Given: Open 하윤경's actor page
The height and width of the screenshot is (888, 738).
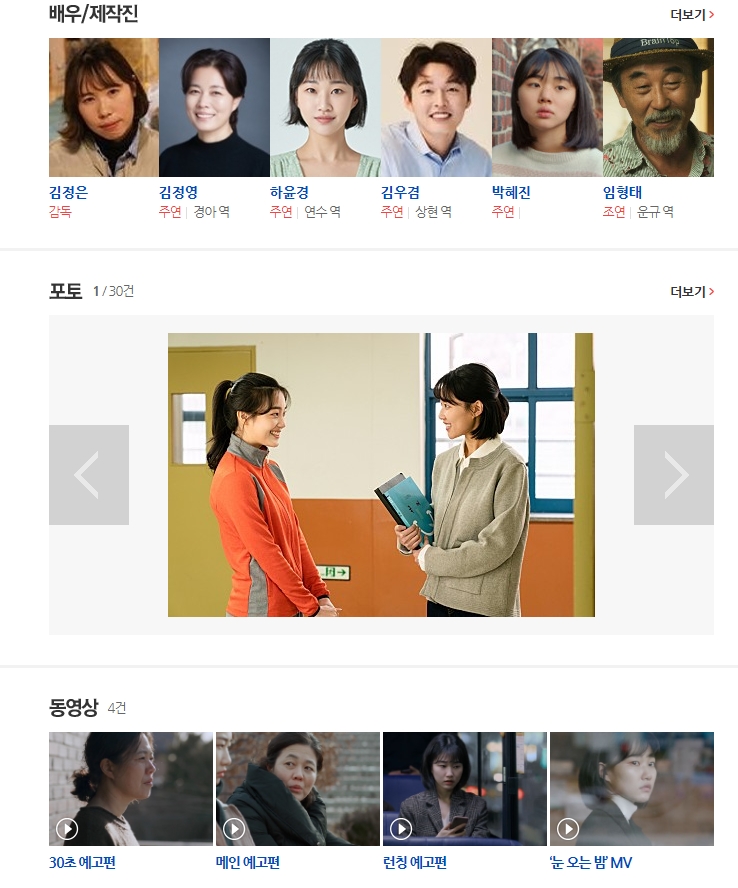Looking at the screenshot, I should [325, 108].
